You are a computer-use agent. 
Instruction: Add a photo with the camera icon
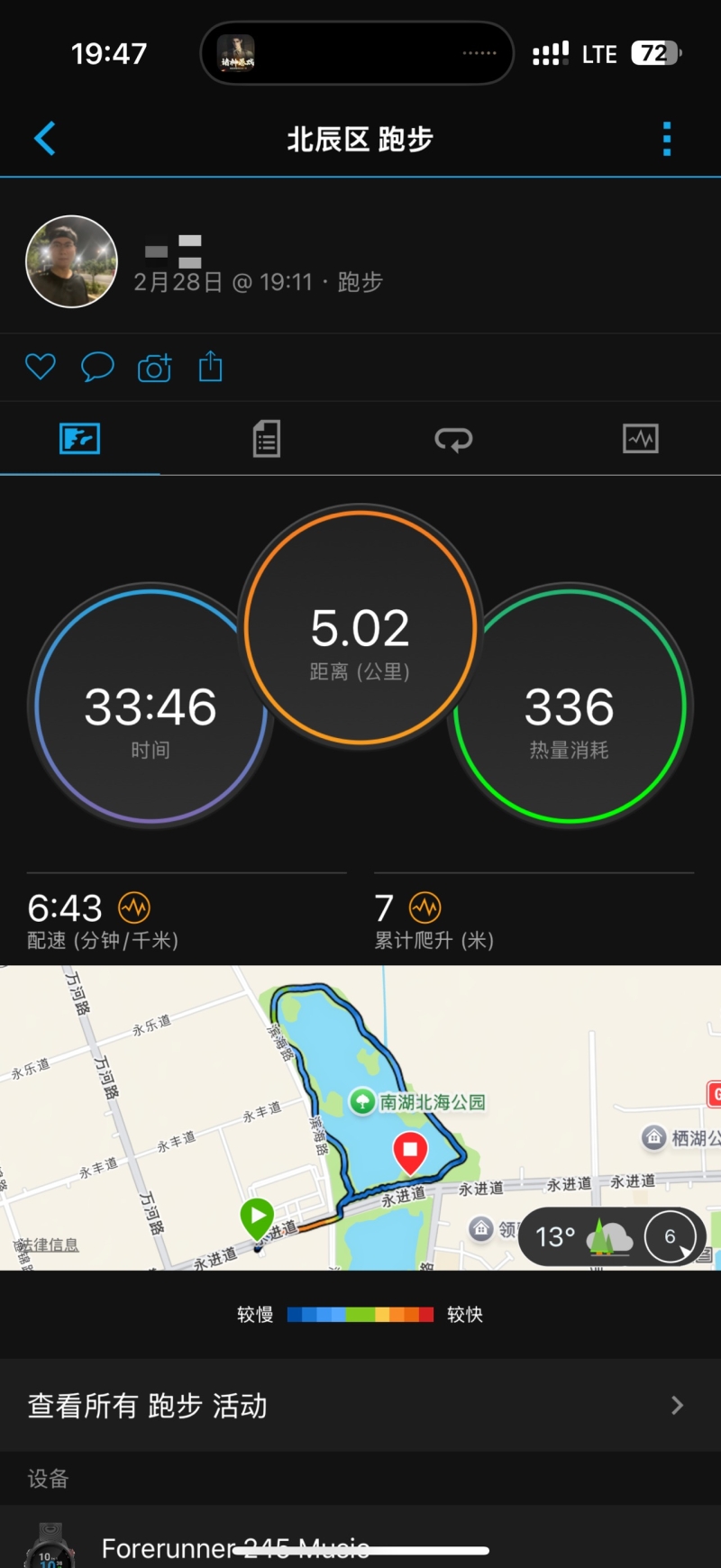pyautogui.click(x=154, y=368)
